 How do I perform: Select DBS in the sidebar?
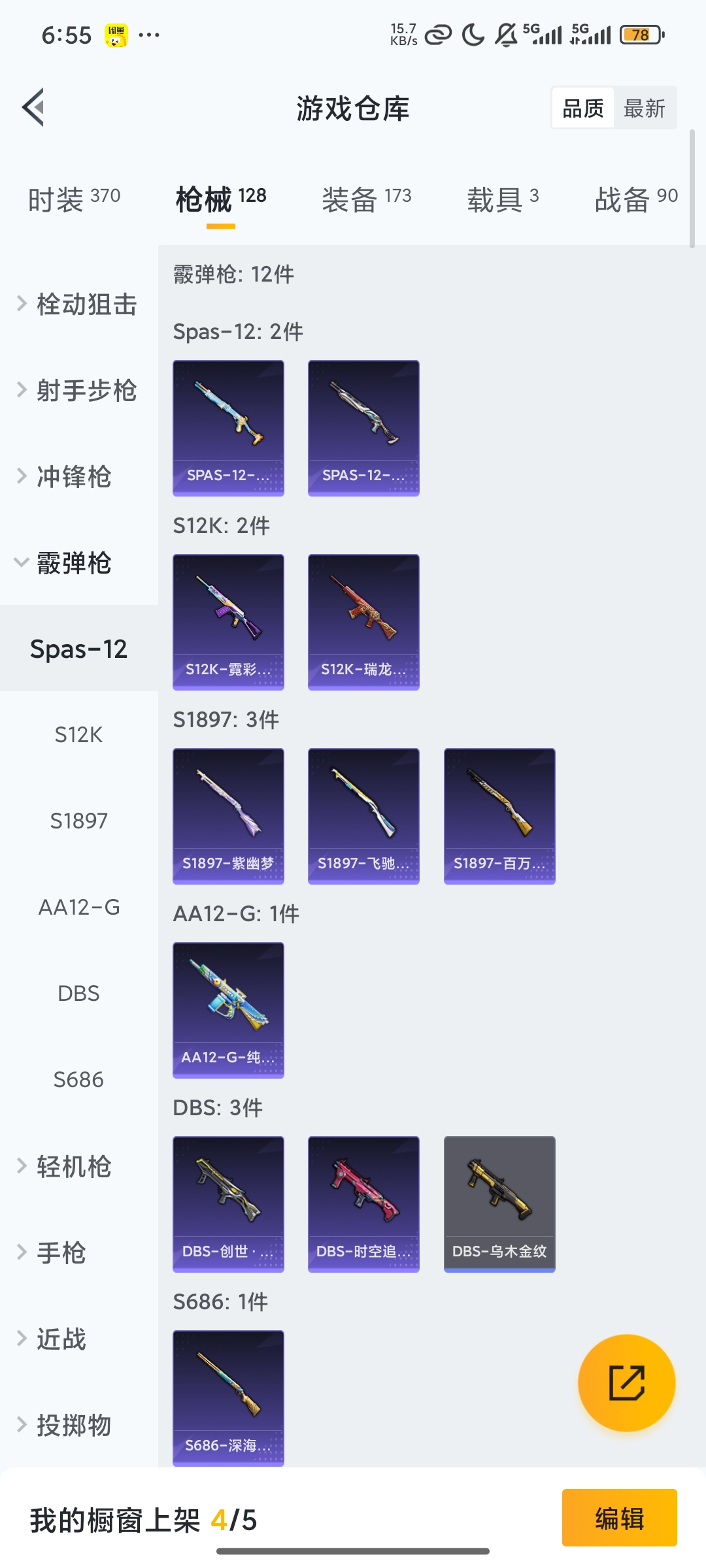pyautogui.click(x=78, y=994)
